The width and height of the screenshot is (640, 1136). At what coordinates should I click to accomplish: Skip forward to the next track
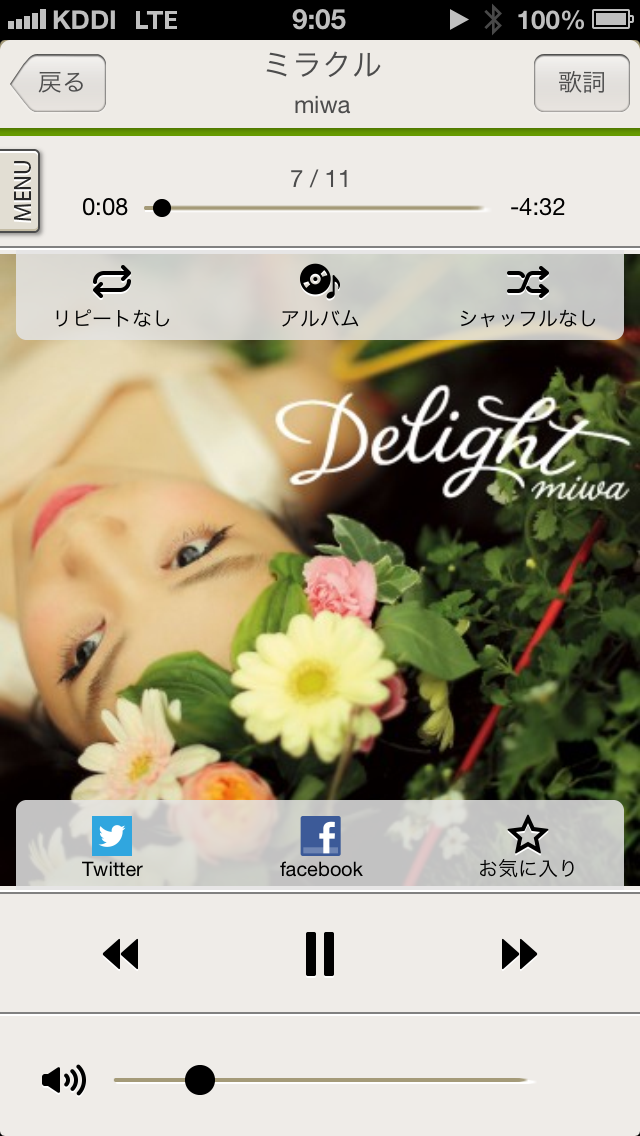(x=519, y=955)
